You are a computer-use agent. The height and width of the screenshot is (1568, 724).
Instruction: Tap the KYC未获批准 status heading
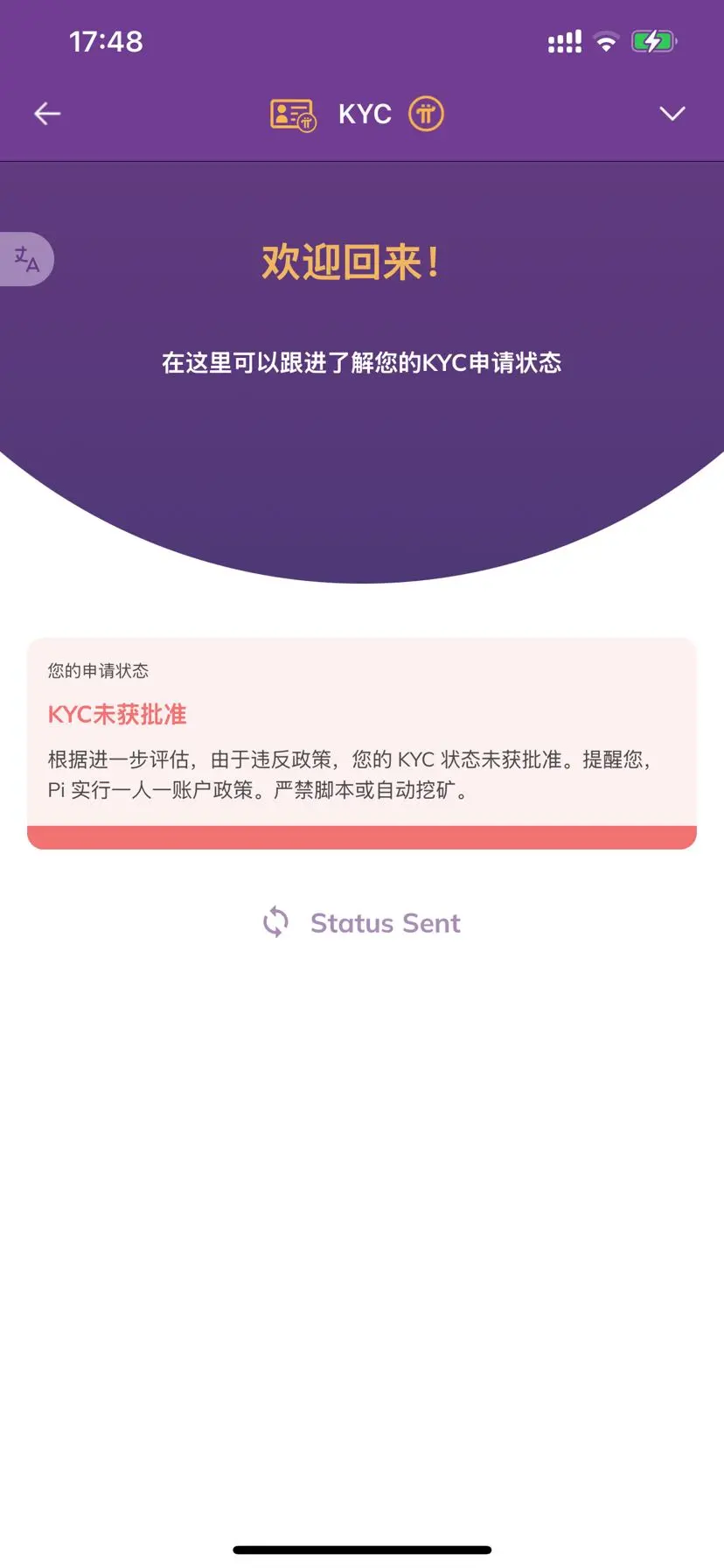[116, 714]
